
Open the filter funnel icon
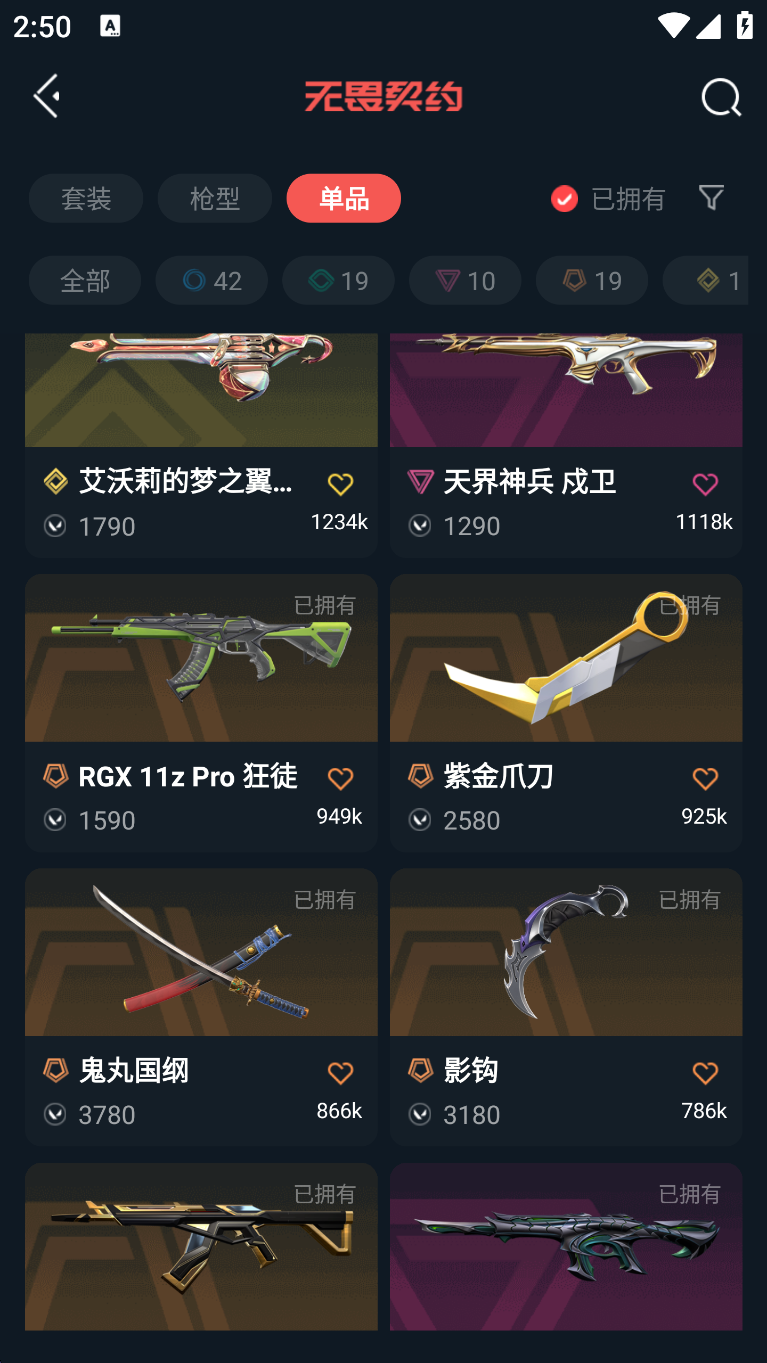[711, 197]
